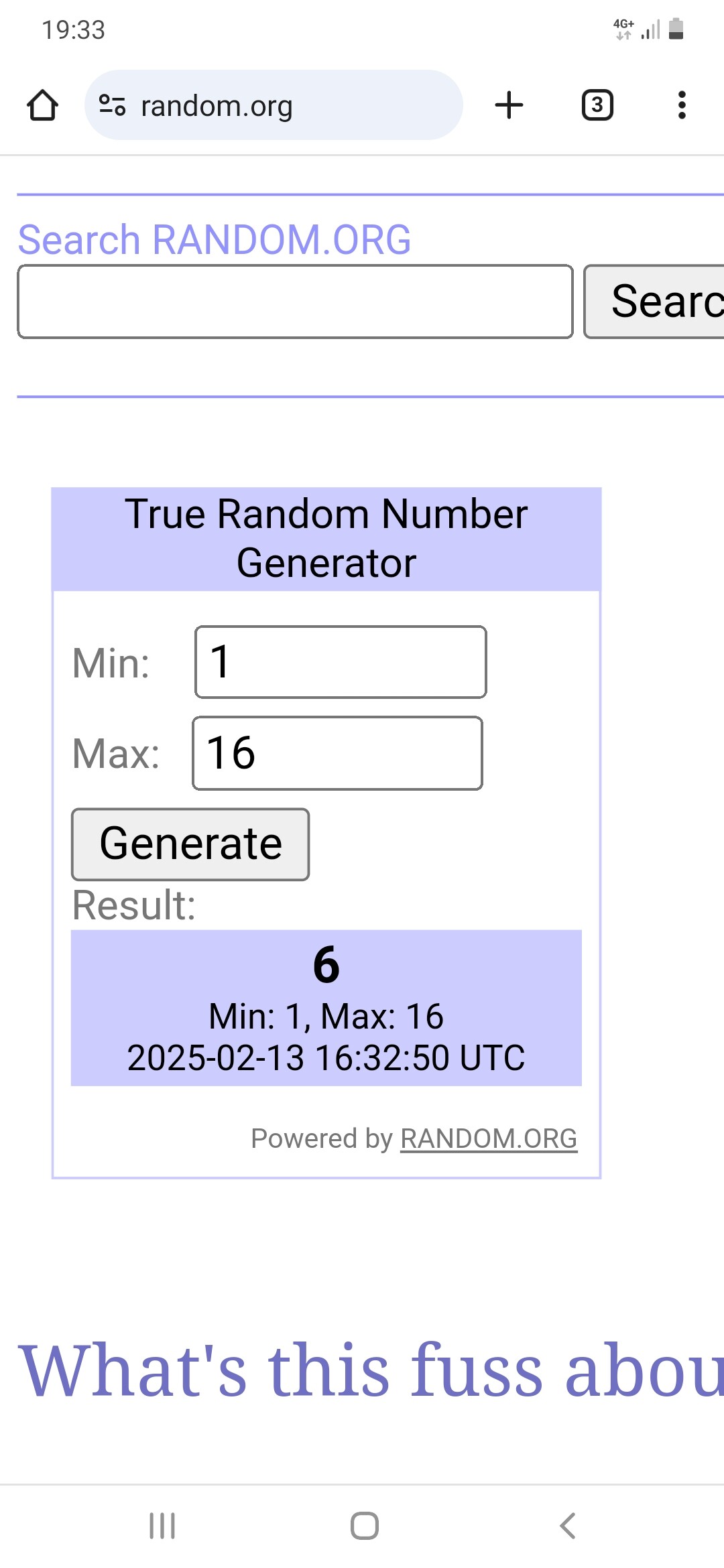
Task: Show recent apps from the navigation bar
Action: click(x=162, y=1526)
